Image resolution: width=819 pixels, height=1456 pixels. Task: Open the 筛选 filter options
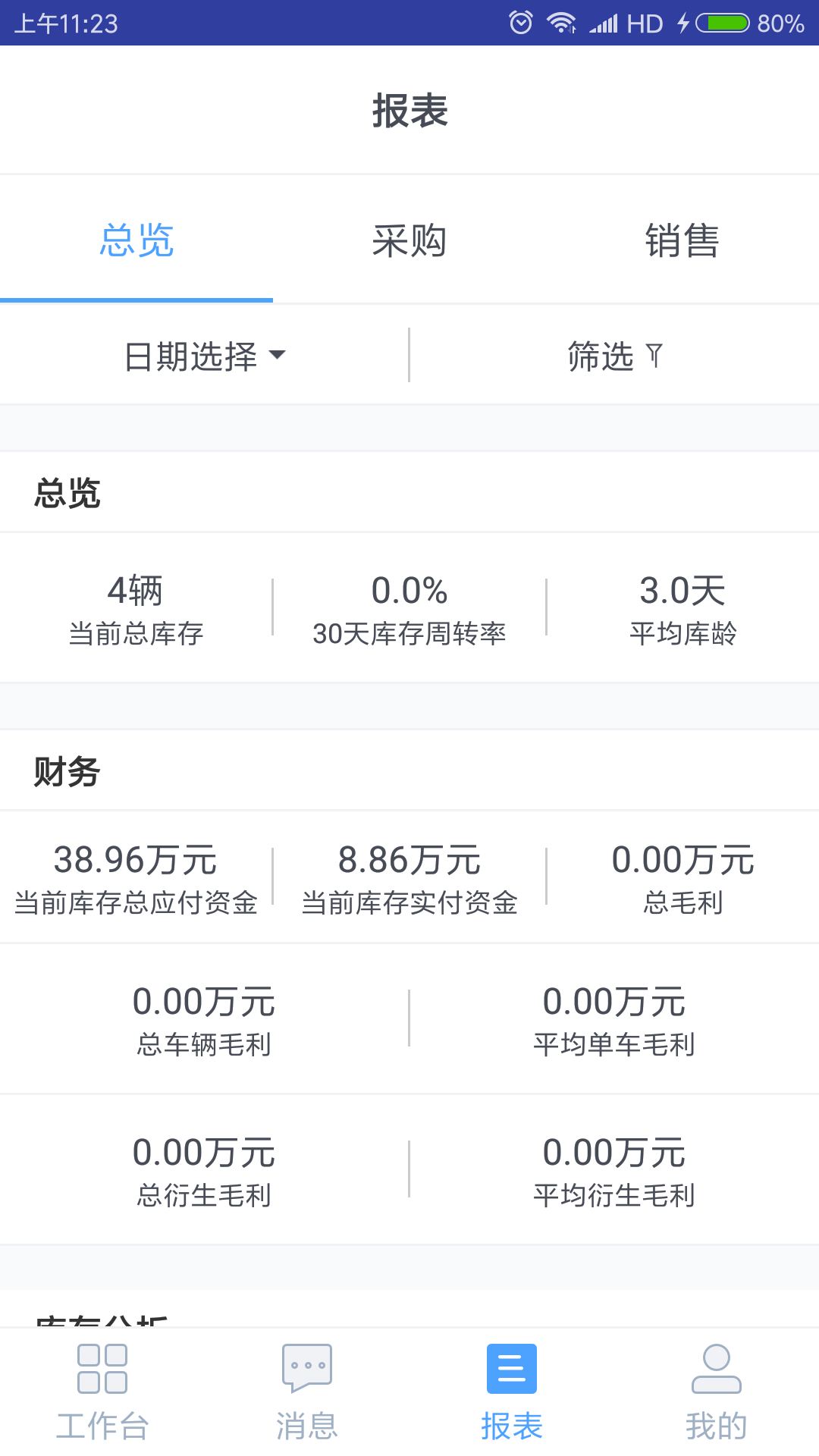(614, 356)
